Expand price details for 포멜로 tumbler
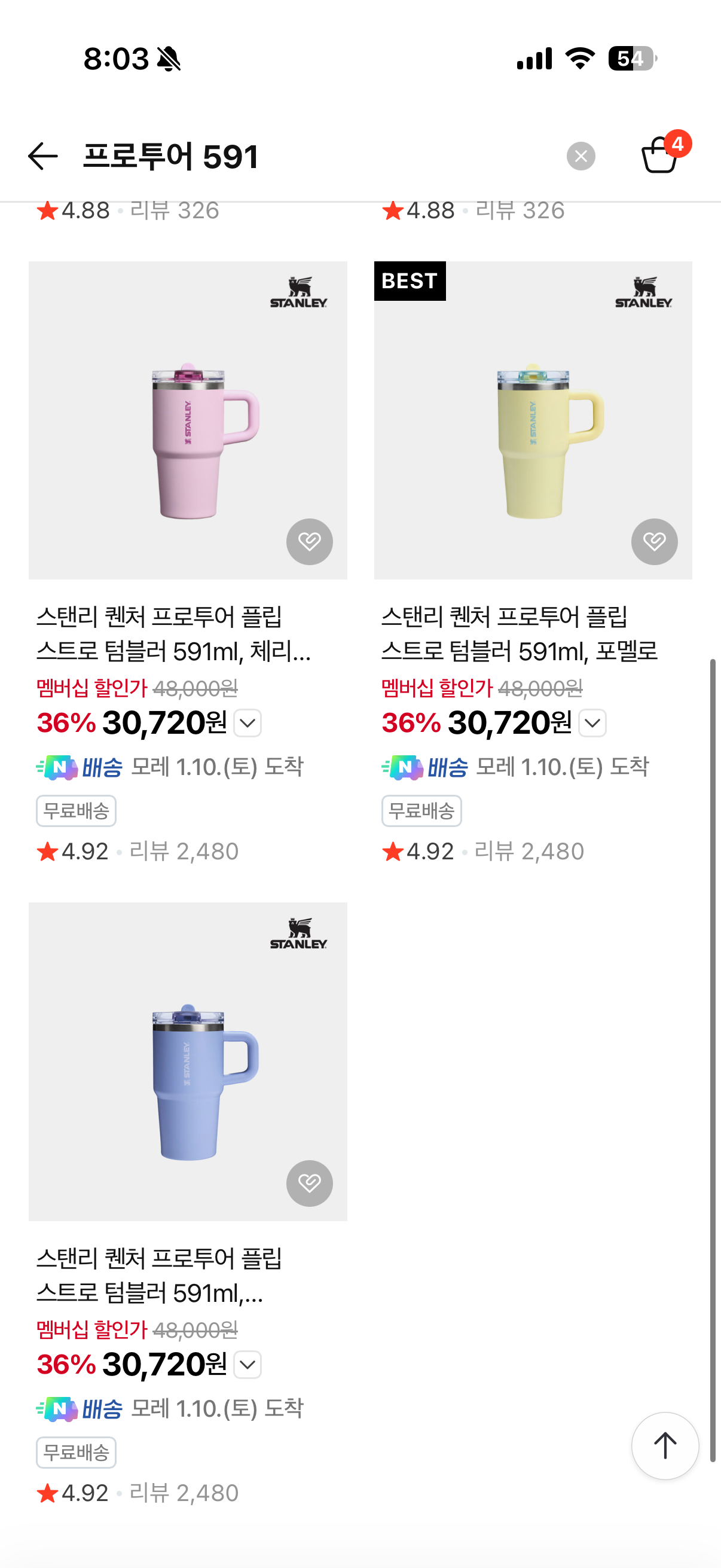 (x=592, y=723)
